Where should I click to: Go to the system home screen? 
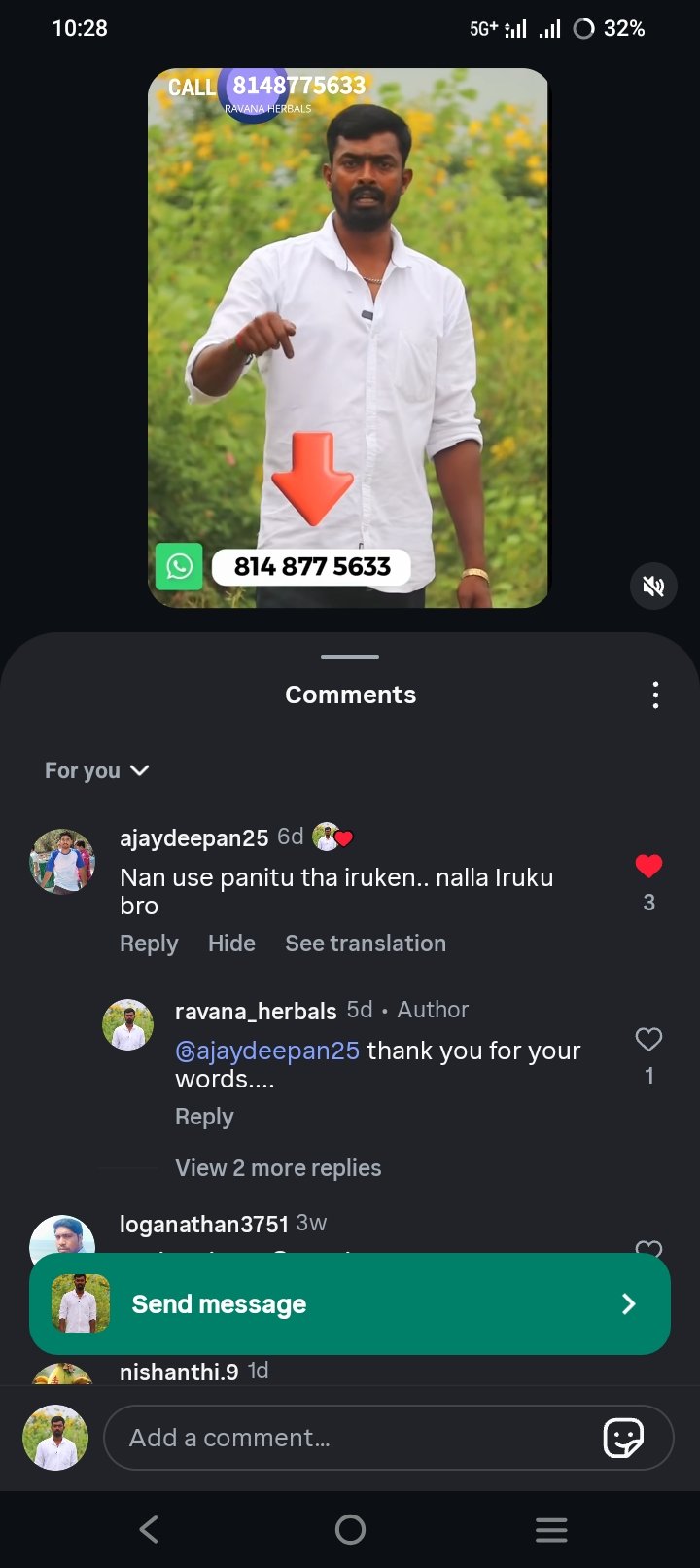pyautogui.click(x=350, y=1530)
